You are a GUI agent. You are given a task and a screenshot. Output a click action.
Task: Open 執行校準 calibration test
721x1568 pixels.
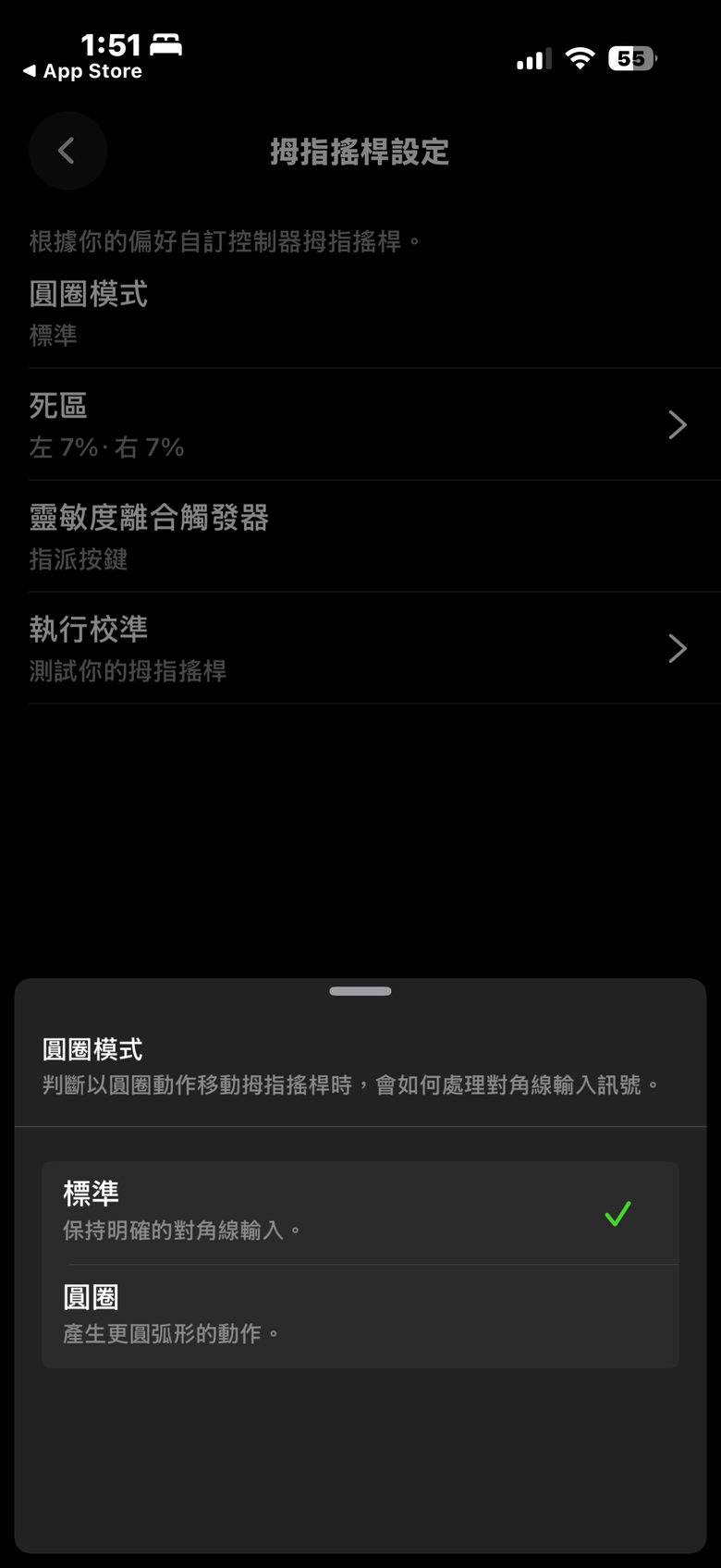360,648
